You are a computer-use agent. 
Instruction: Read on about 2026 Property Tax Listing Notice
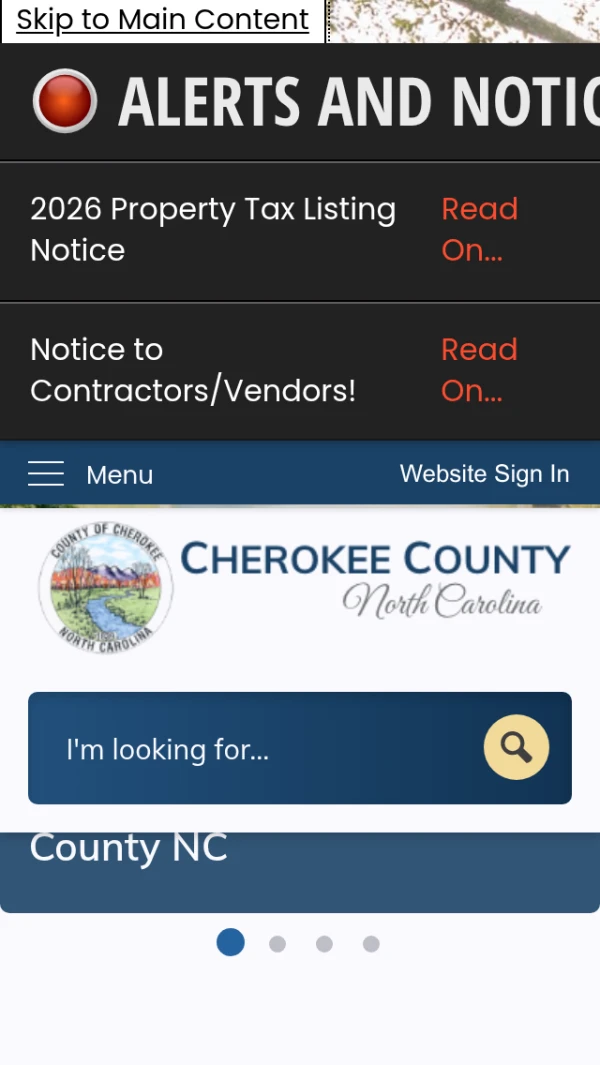(479, 229)
